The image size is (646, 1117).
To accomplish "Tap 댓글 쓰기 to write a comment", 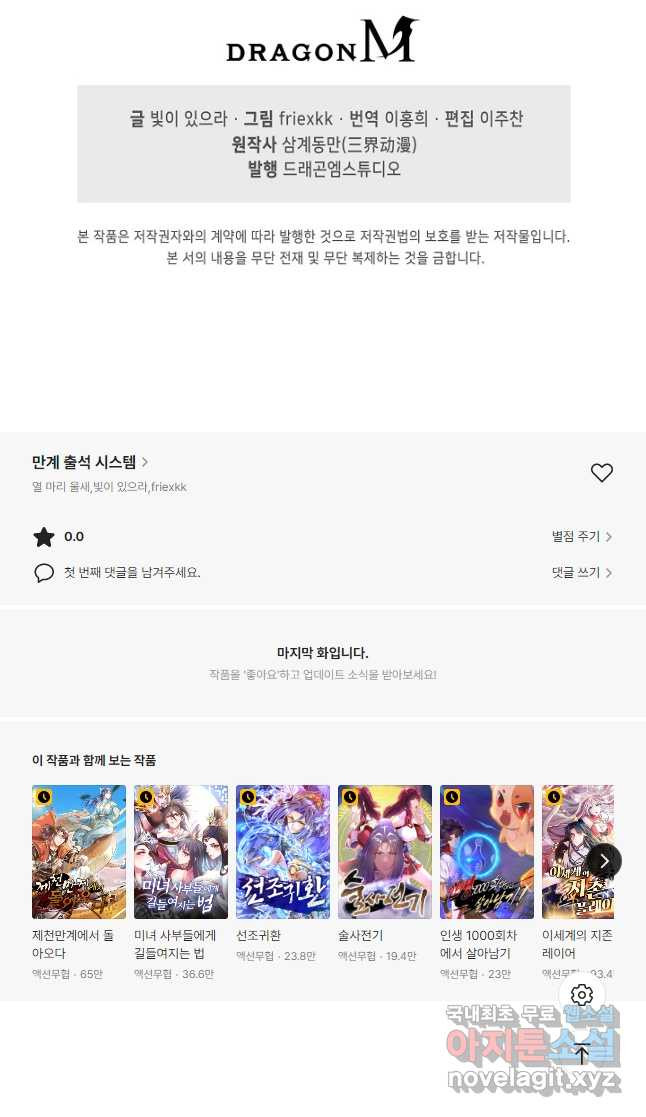I will 582,573.
